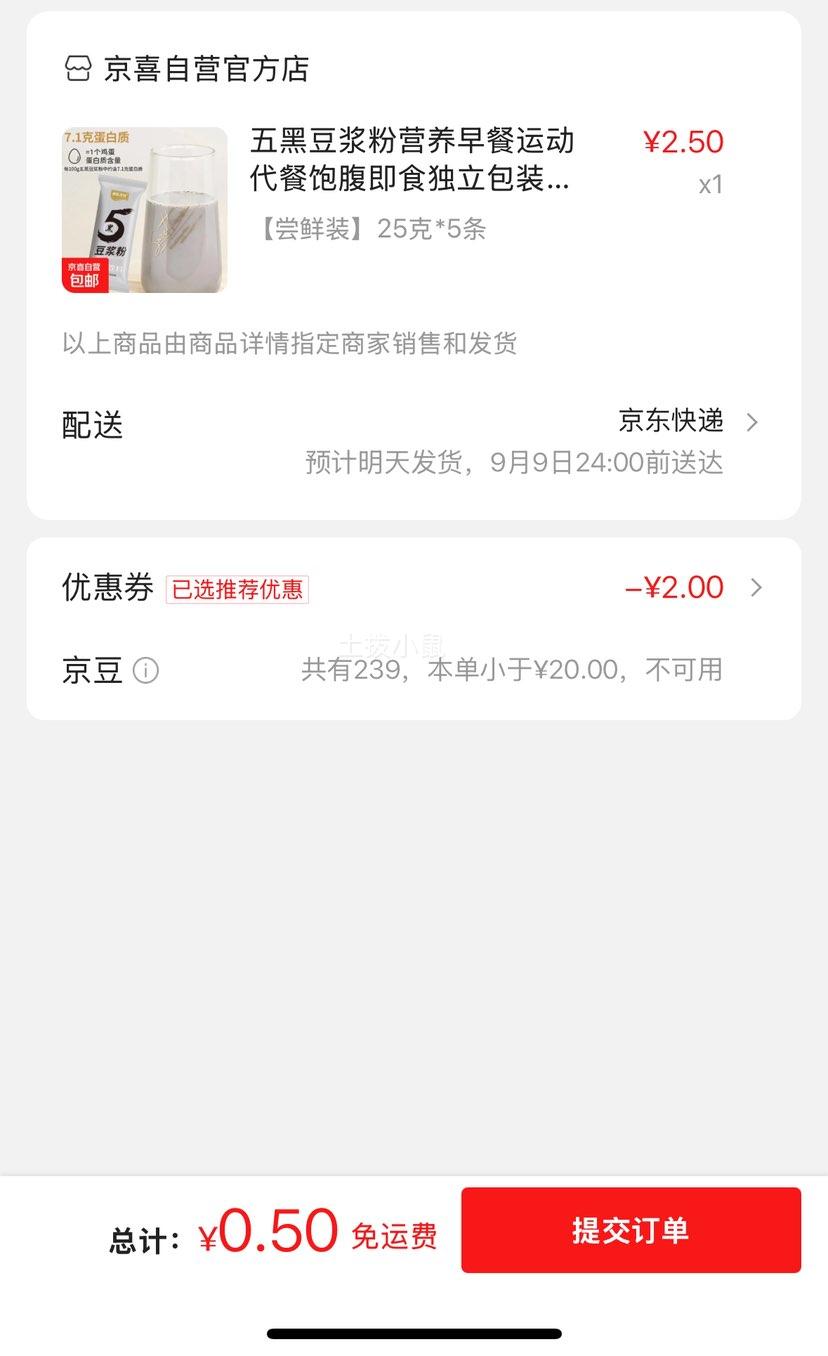Open the 优惠券 coupon selection row
The image size is (828, 1356).
point(413,588)
